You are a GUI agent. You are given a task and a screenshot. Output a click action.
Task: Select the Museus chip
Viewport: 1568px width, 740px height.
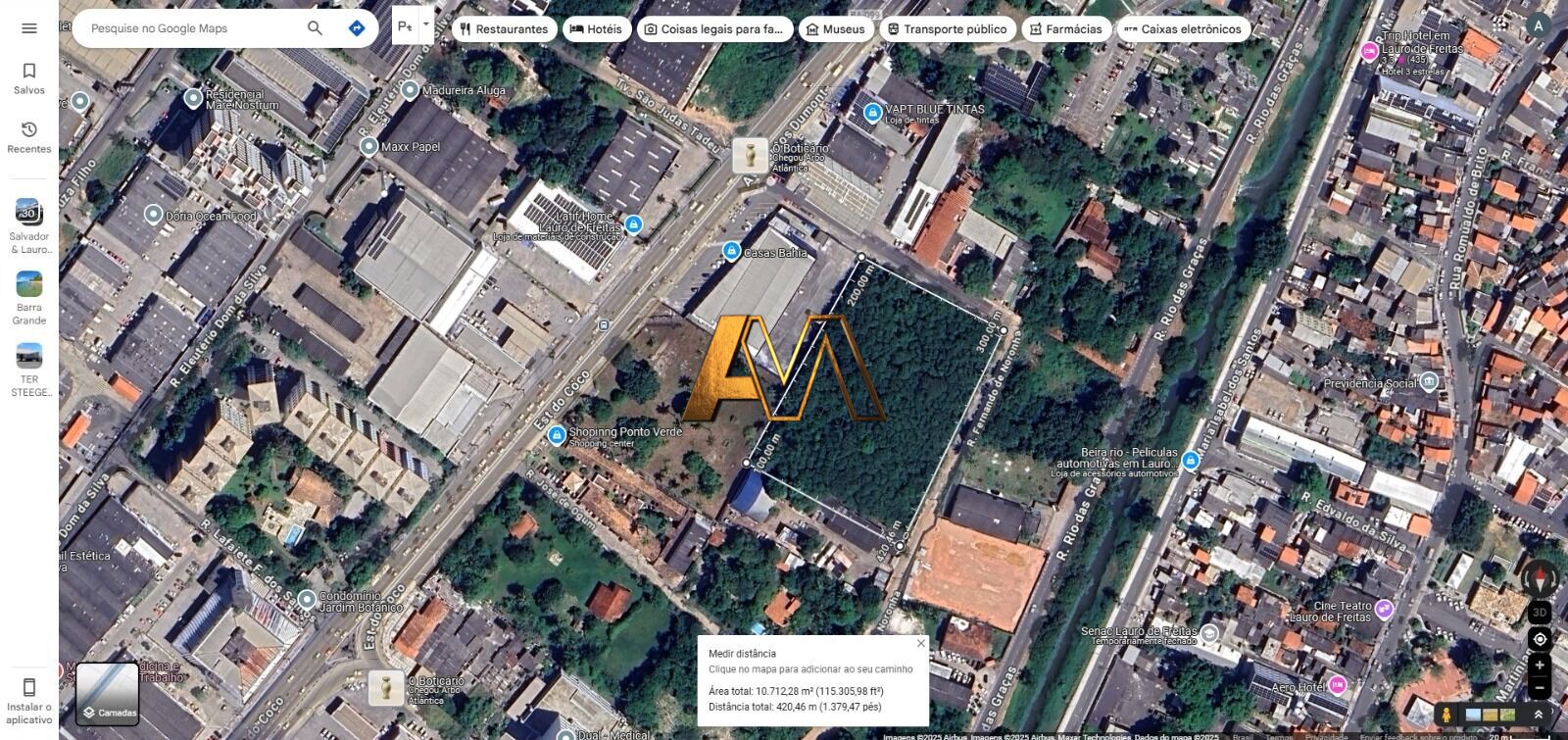coord(835,29)
